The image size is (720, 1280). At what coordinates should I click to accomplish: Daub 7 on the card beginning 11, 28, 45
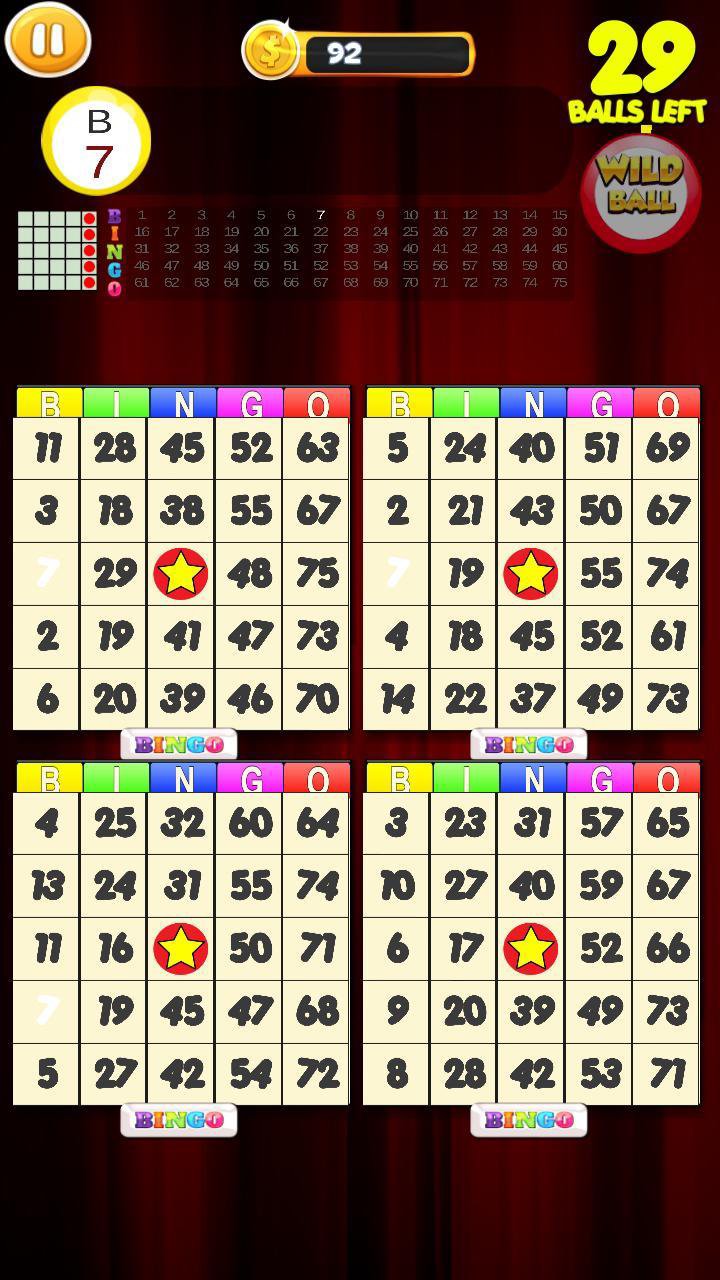(46, 573)
